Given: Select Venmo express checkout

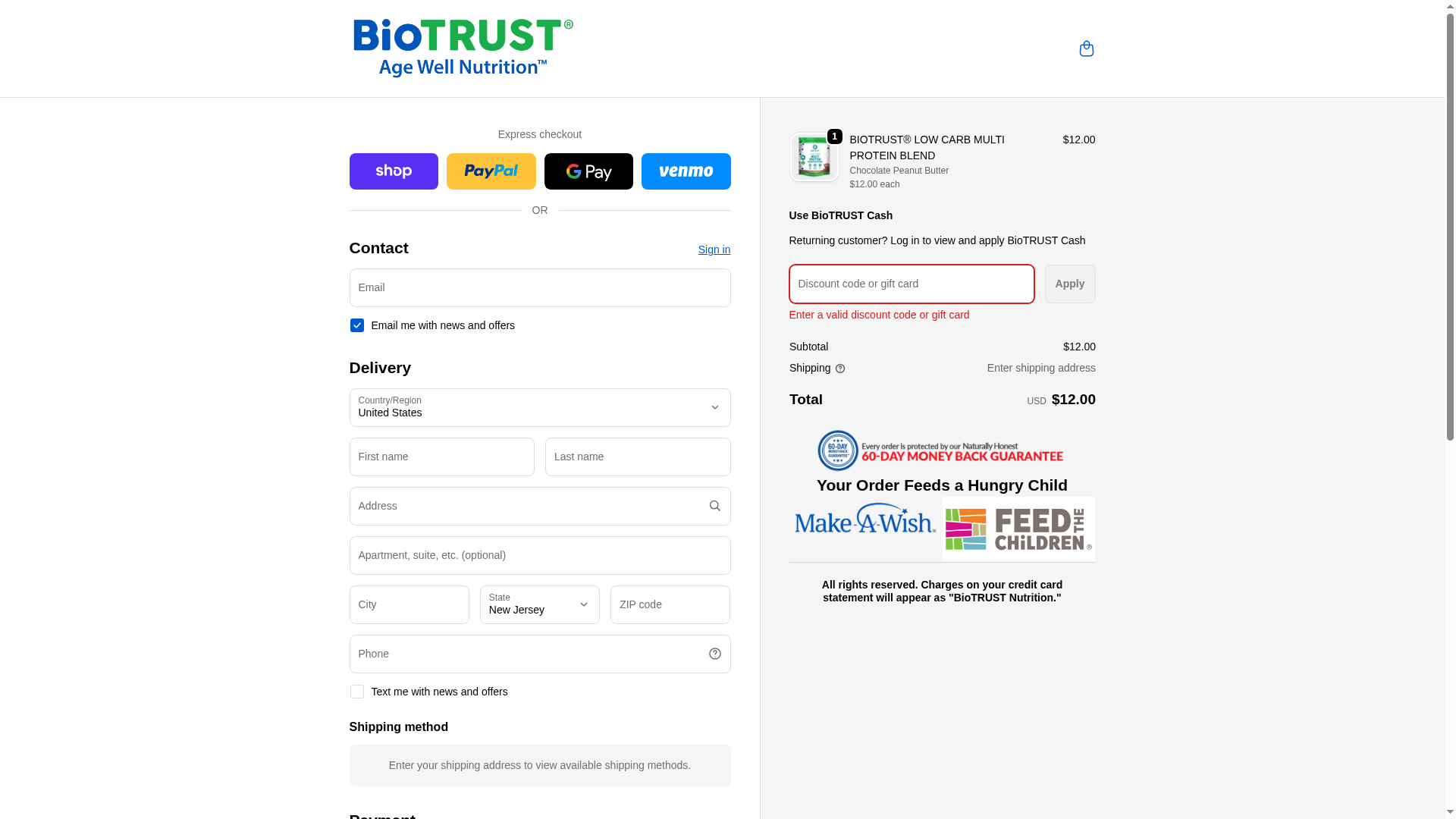Looking at the screenshot, I should click(x=686, y=171).
